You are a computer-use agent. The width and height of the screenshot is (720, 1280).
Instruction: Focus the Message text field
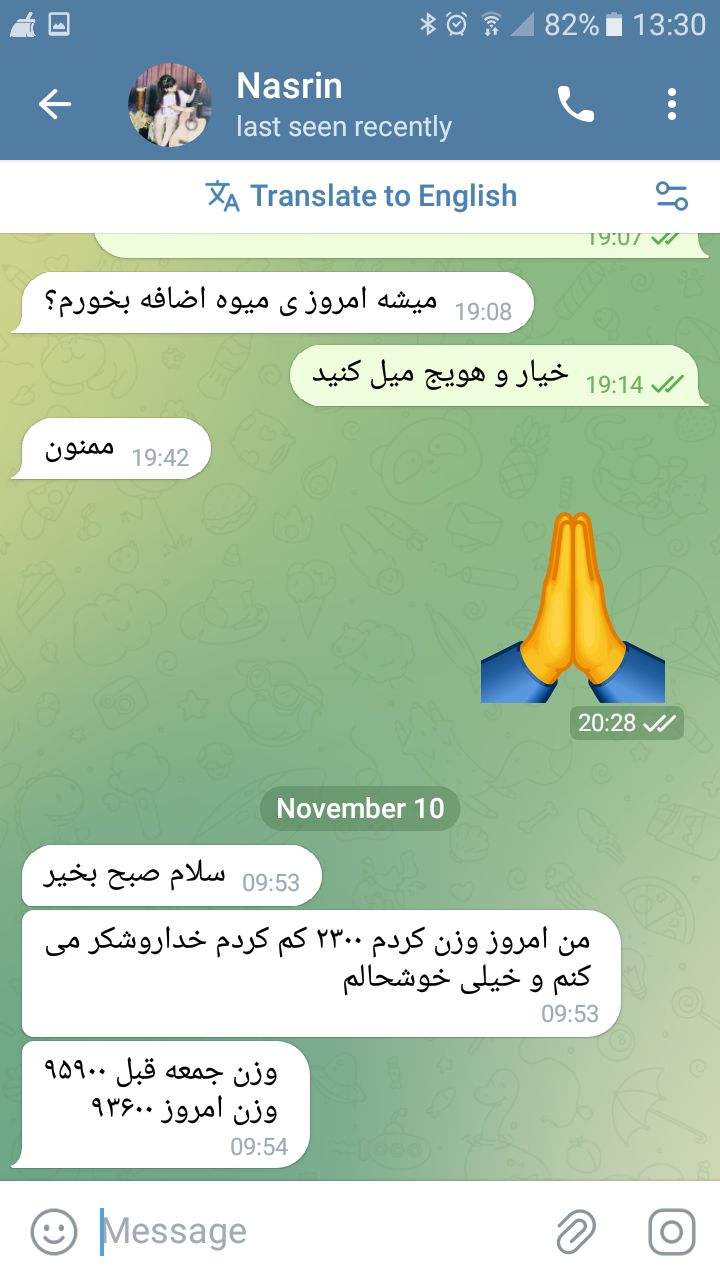pyautogui.click(x=320, y=1231)
